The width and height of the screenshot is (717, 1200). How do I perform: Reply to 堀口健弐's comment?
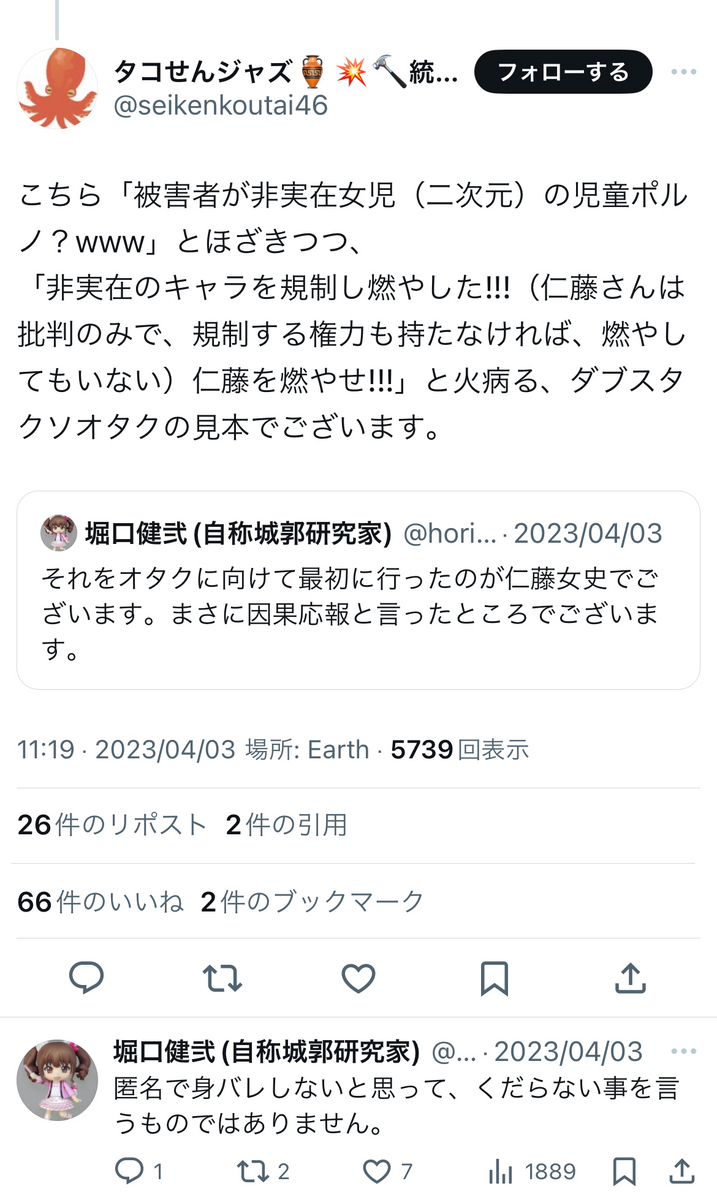click(130, 1171)
